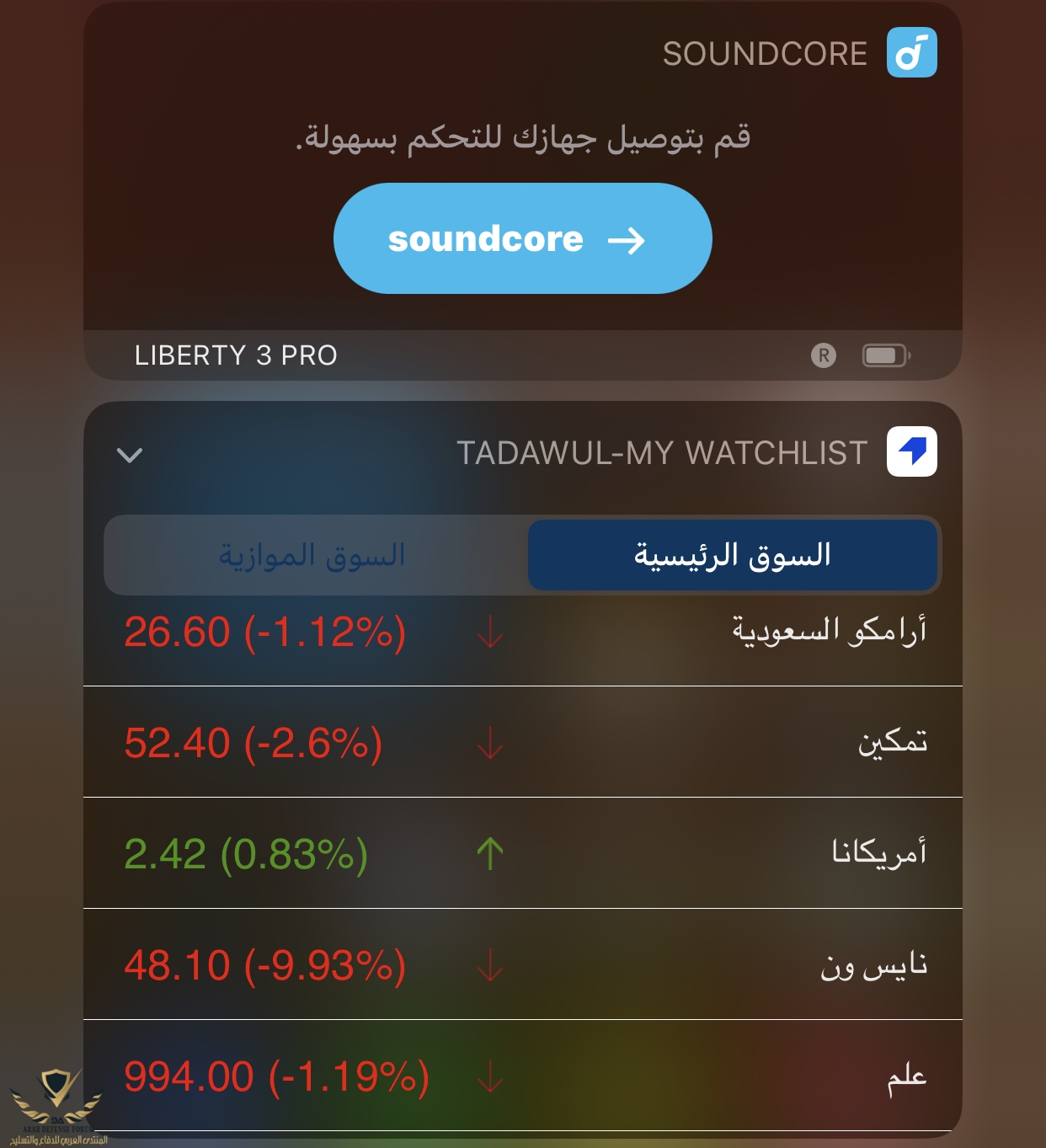This screenshot has width=1046, height=1148.
Task: Switch to السوق الموازية tab
Action: point(313,556)
